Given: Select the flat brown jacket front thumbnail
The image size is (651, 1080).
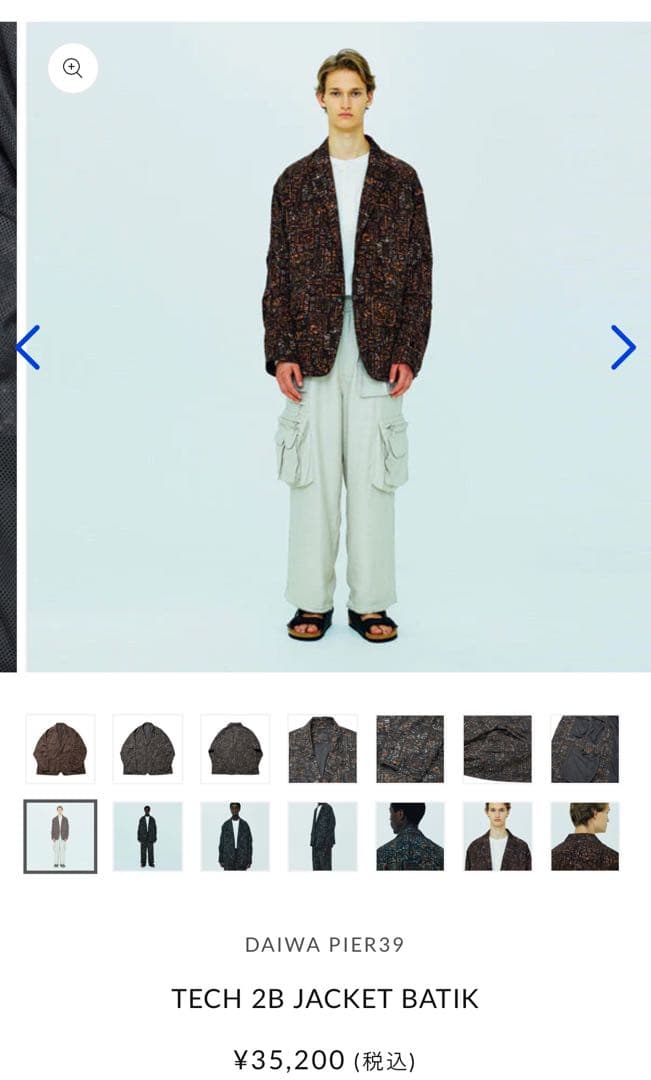Looking at the screenshot, I should pyautogui.click(x=60, y=748).
